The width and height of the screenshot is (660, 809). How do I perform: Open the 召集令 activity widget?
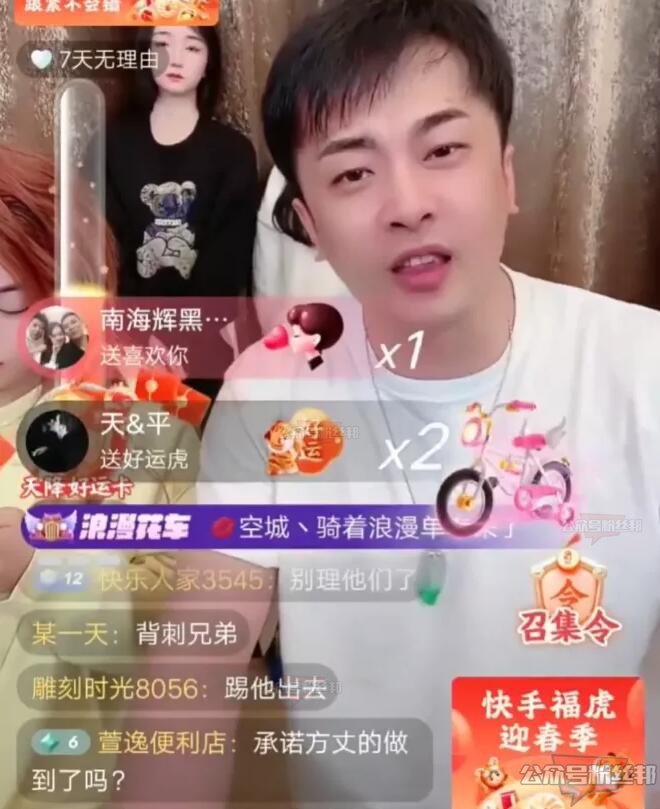pos(567,598)
